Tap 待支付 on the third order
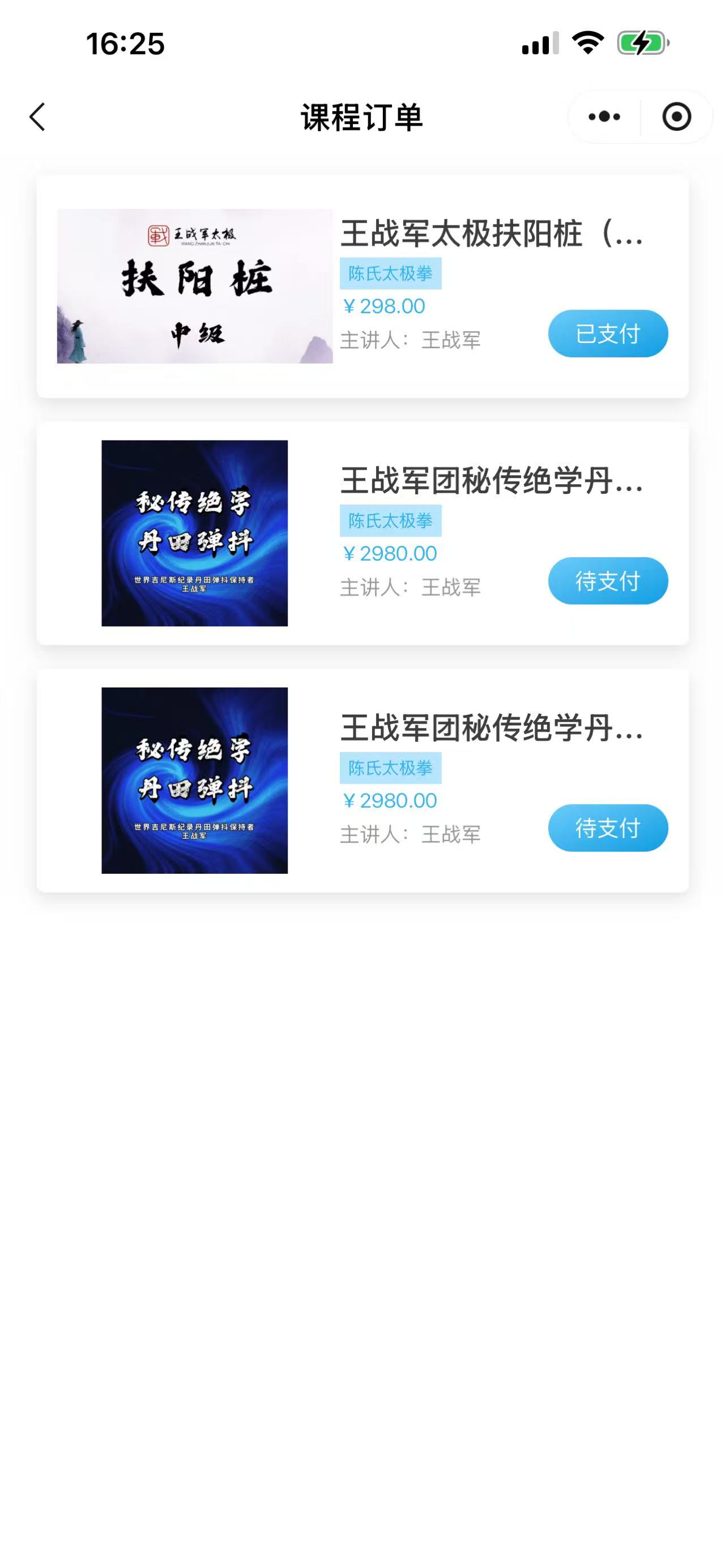725x1568 pixels. (x=608, y=827)
